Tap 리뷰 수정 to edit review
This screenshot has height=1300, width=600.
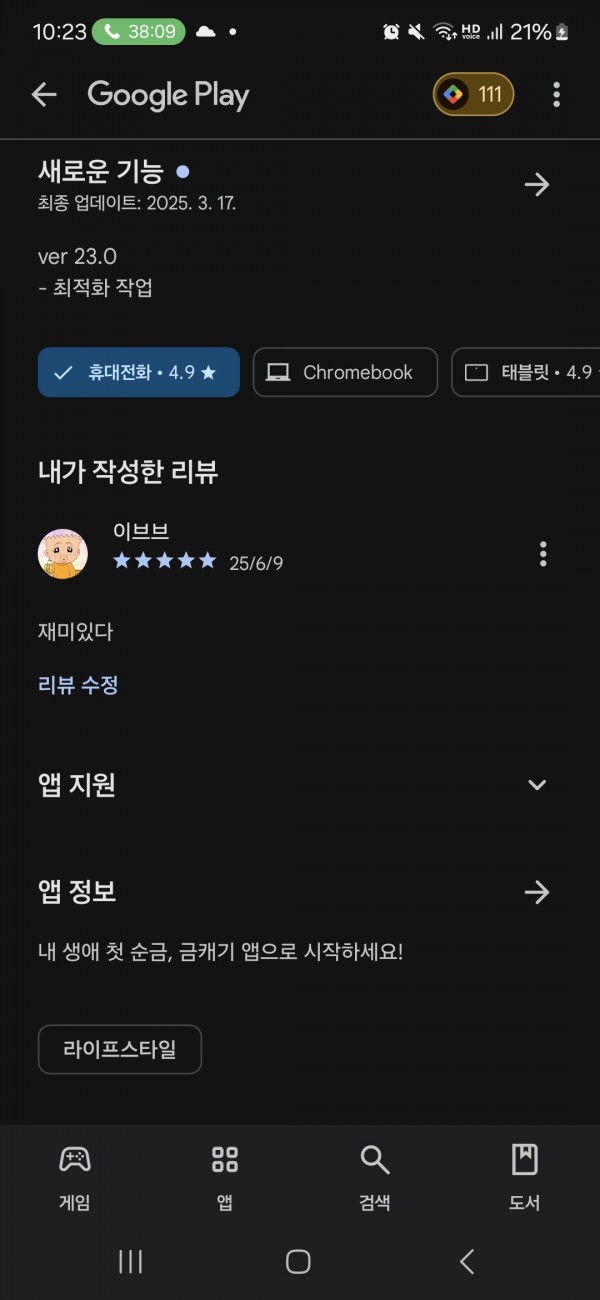[78, 685]
